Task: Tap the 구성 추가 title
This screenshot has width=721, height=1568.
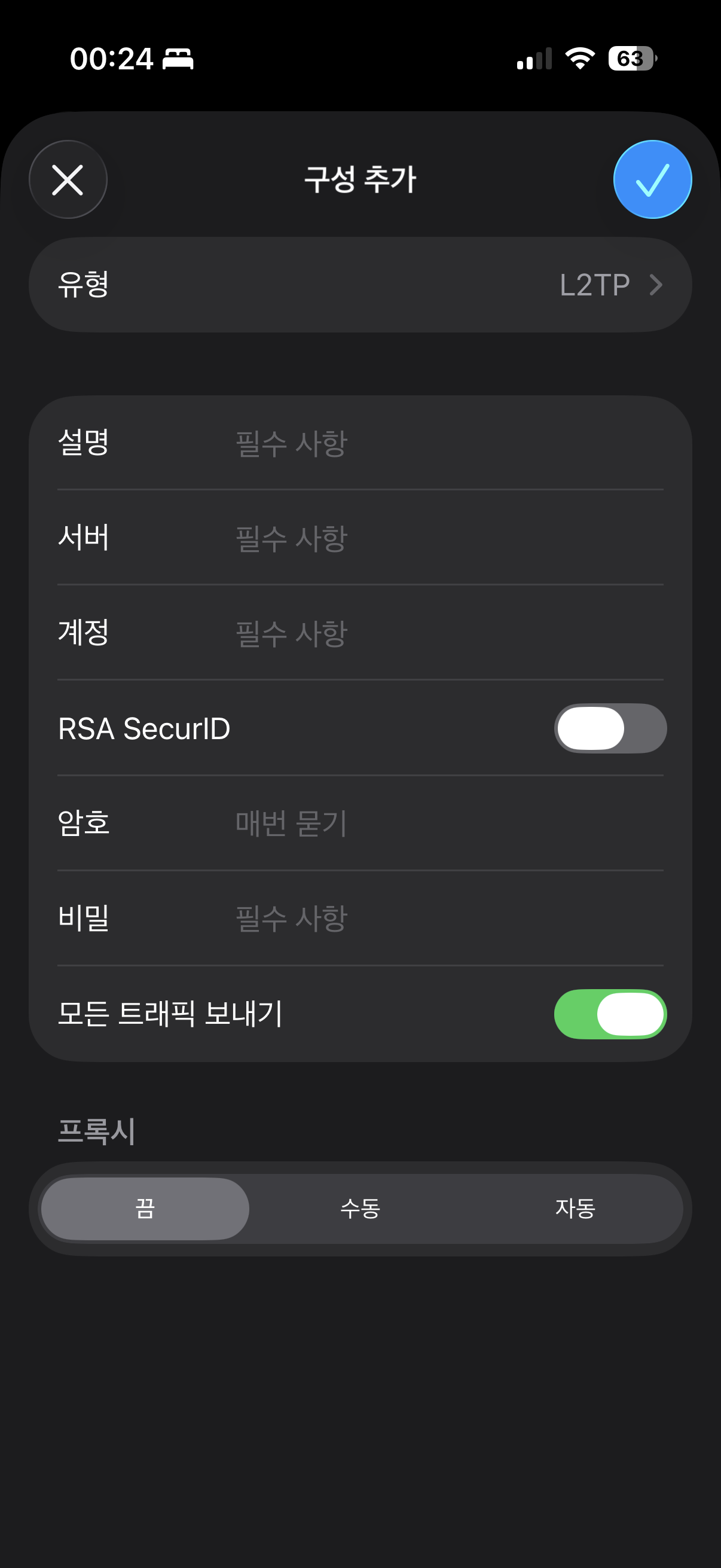Action: [x=360, y=179]
